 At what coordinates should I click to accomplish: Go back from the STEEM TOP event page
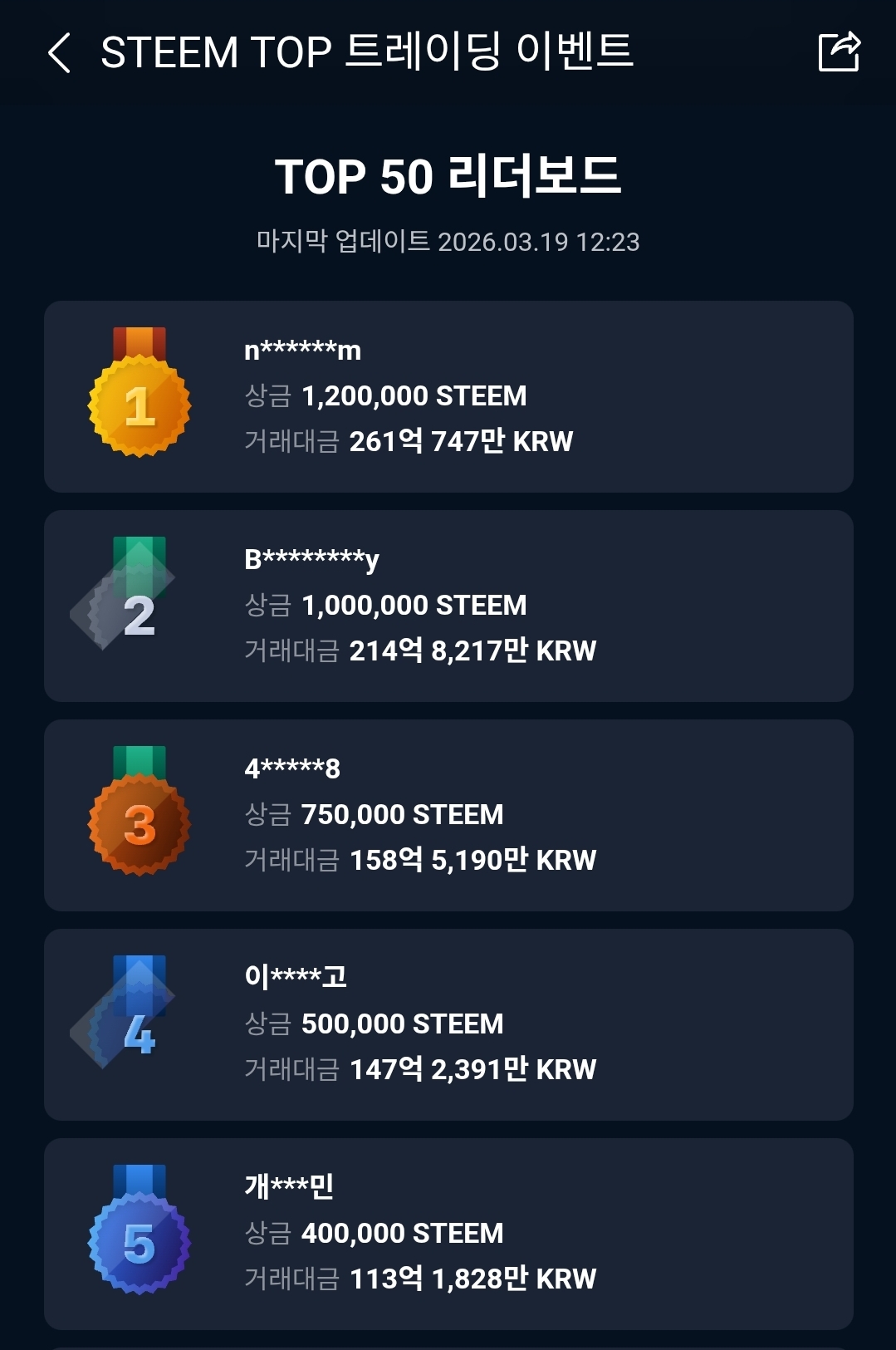point(59,53)
